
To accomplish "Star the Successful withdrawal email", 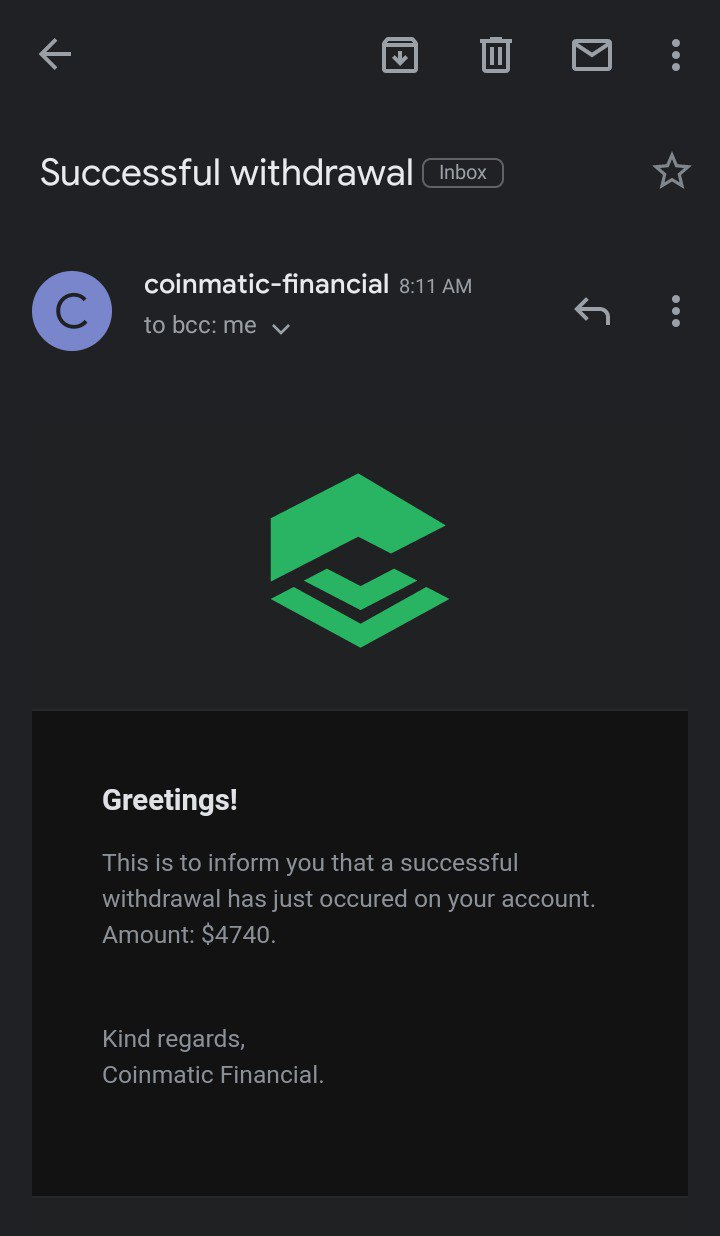I will 671,172.
